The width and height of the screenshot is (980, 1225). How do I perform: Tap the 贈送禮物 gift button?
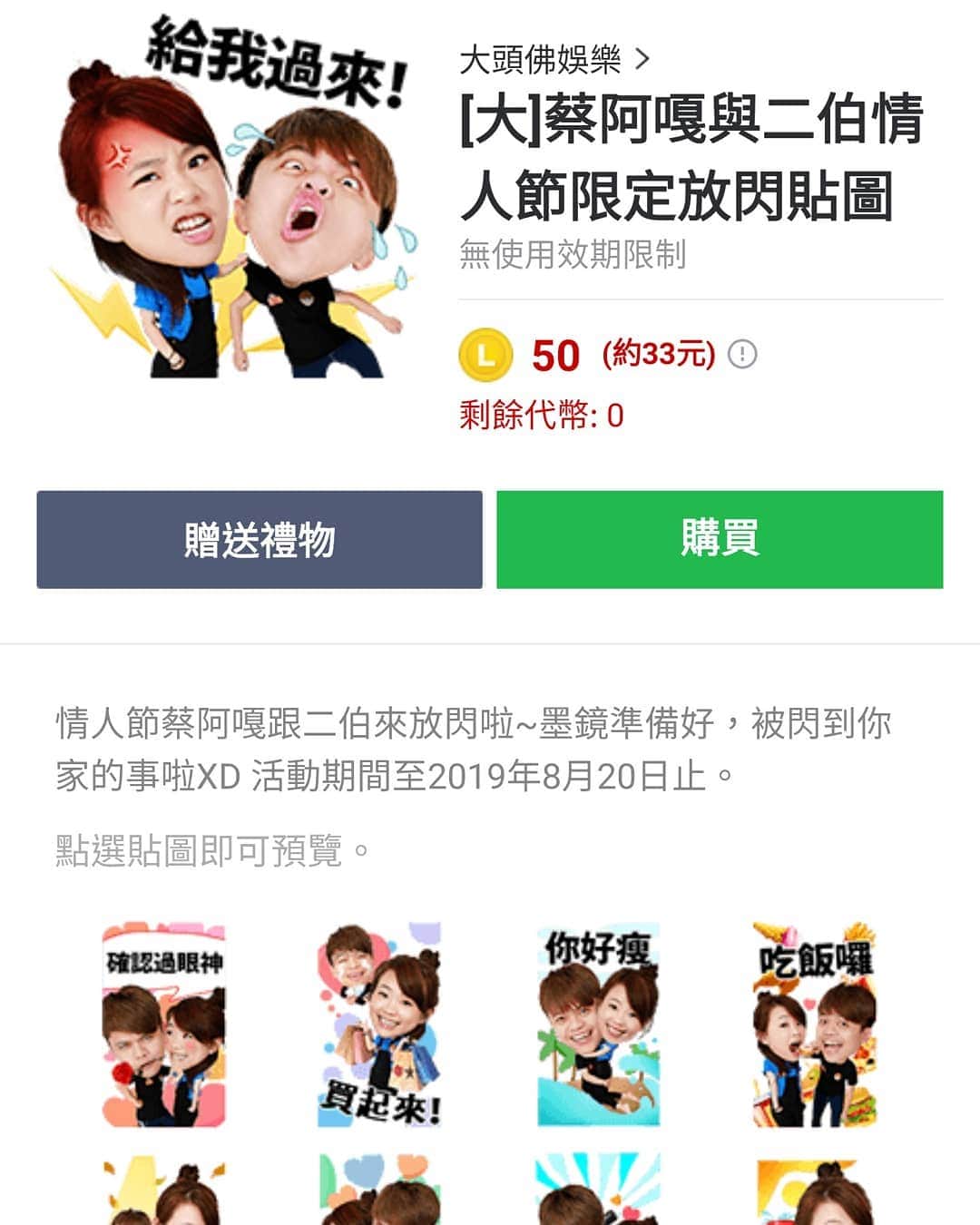coord(260,540)
